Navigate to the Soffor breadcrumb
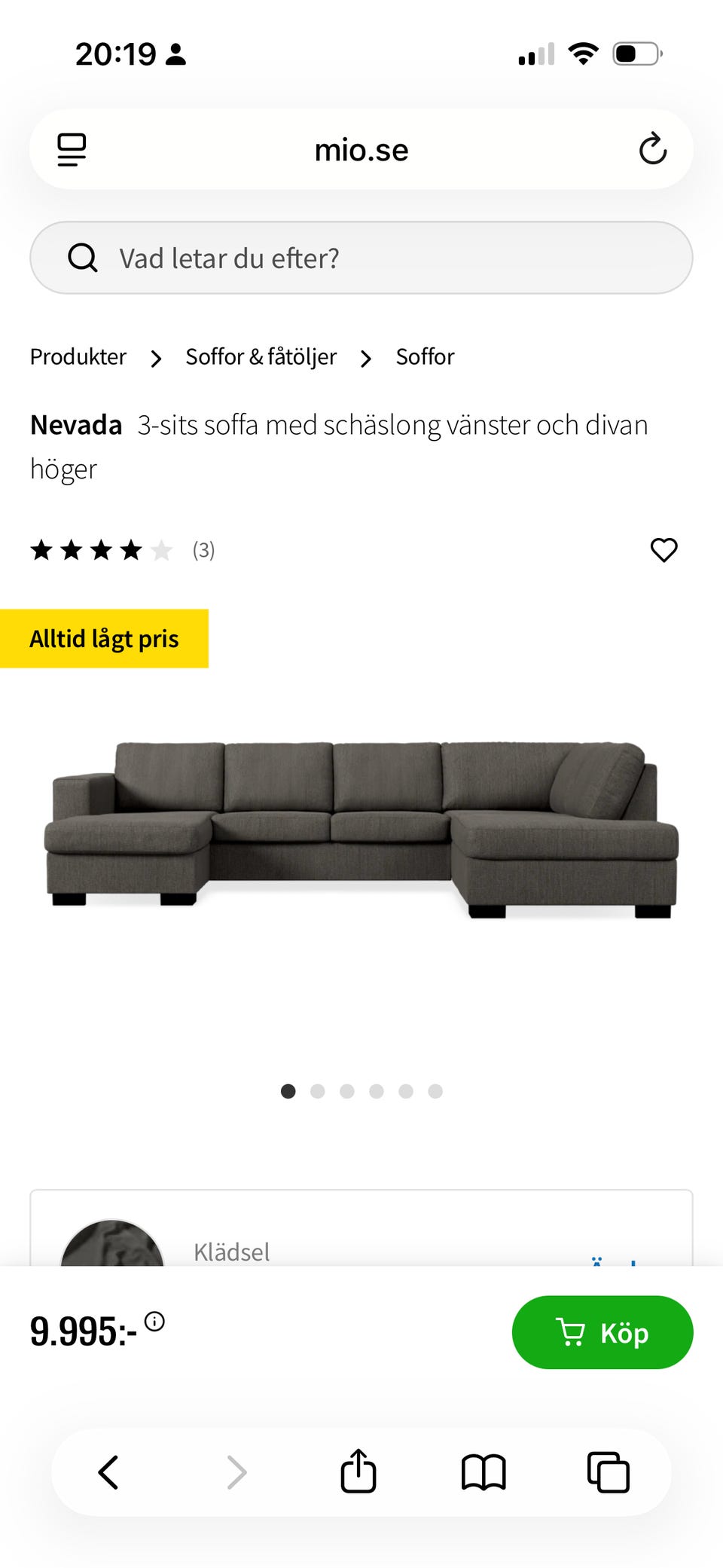 [424, 356]
